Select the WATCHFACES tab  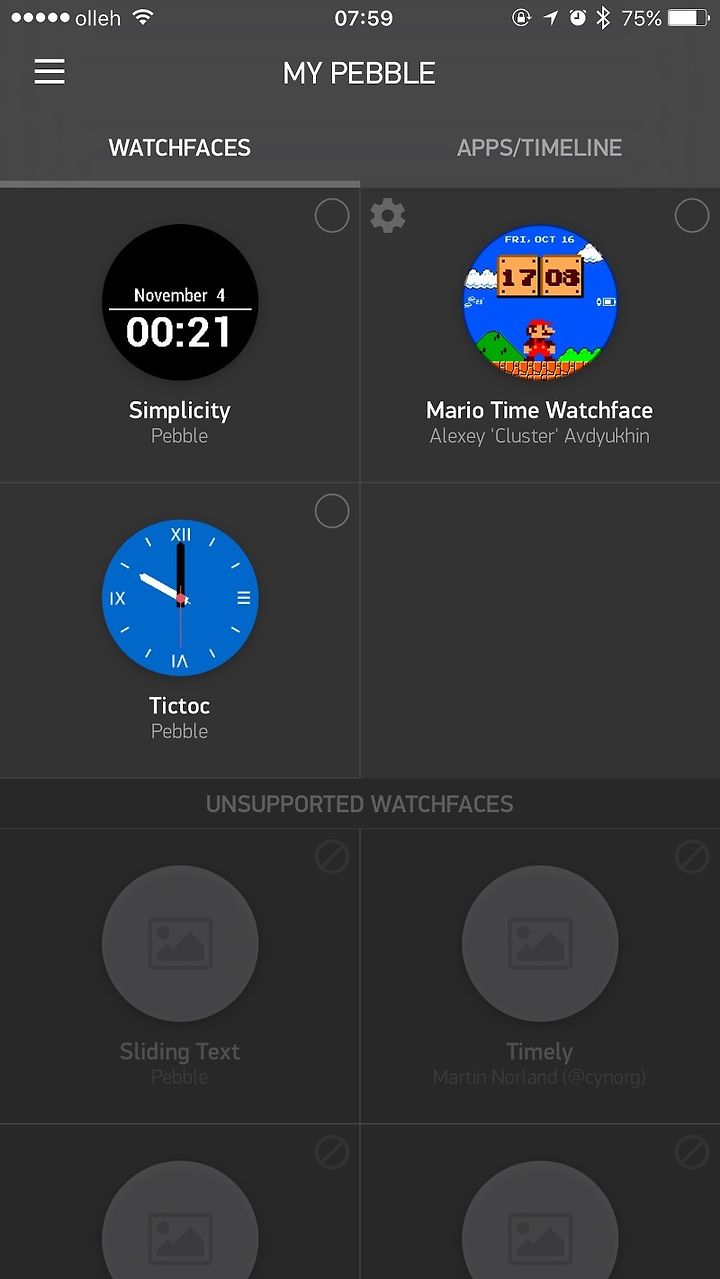coord(180,148)
